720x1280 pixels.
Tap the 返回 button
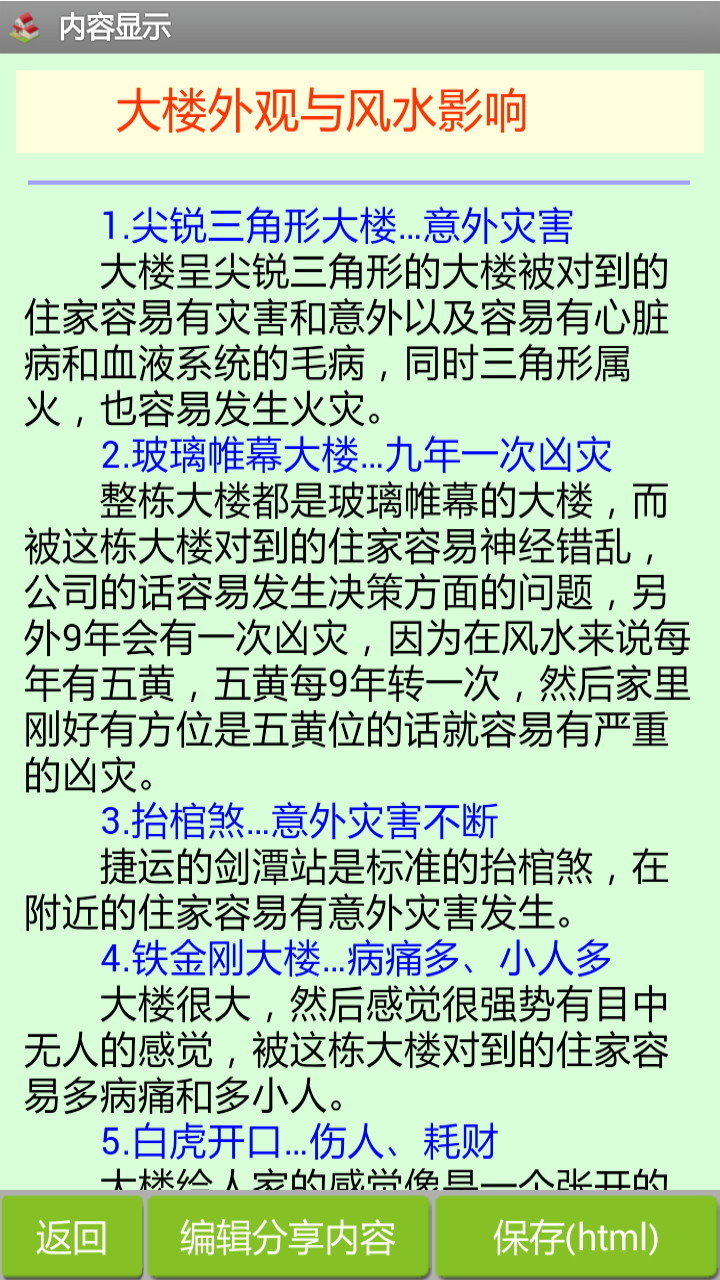pos(72,1237)
